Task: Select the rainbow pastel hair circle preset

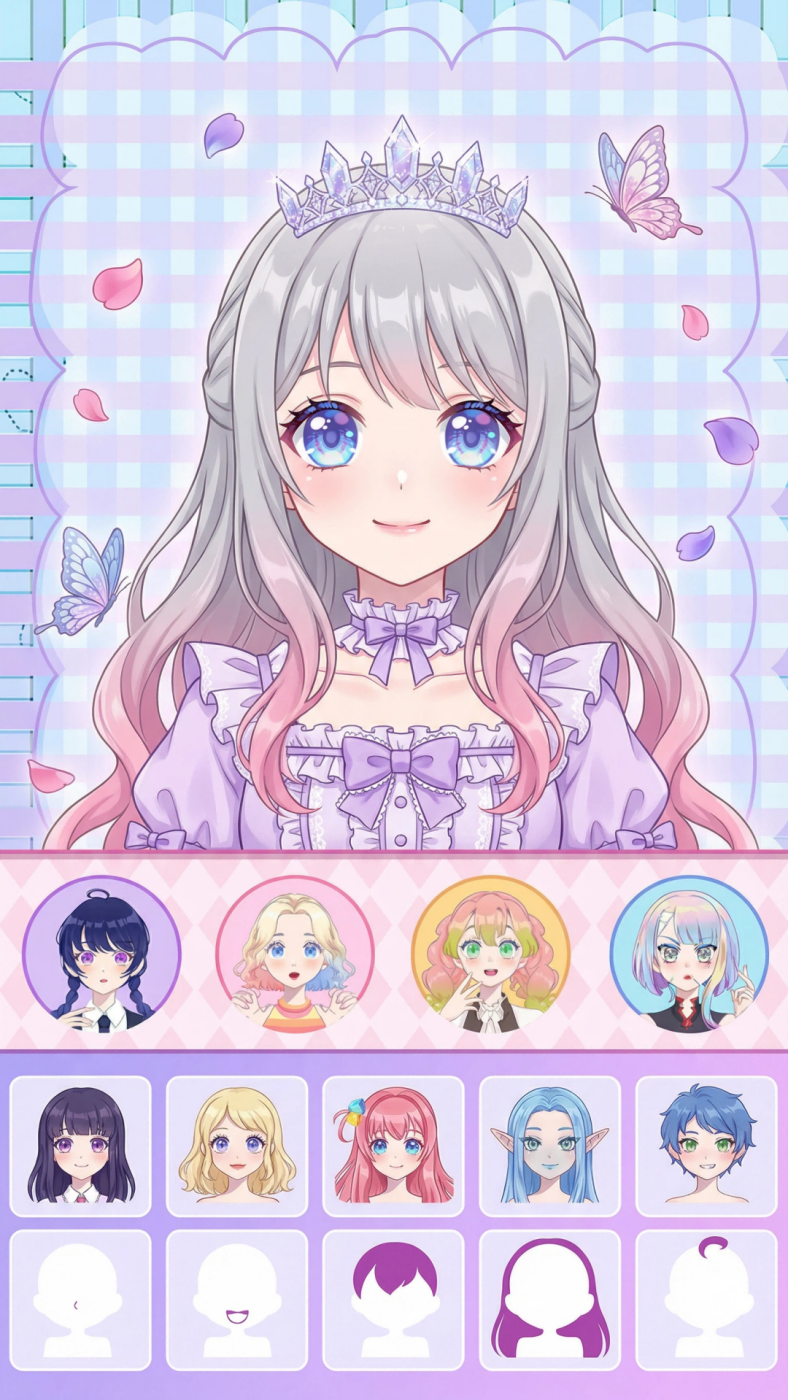Action: (x=689, y=954)
